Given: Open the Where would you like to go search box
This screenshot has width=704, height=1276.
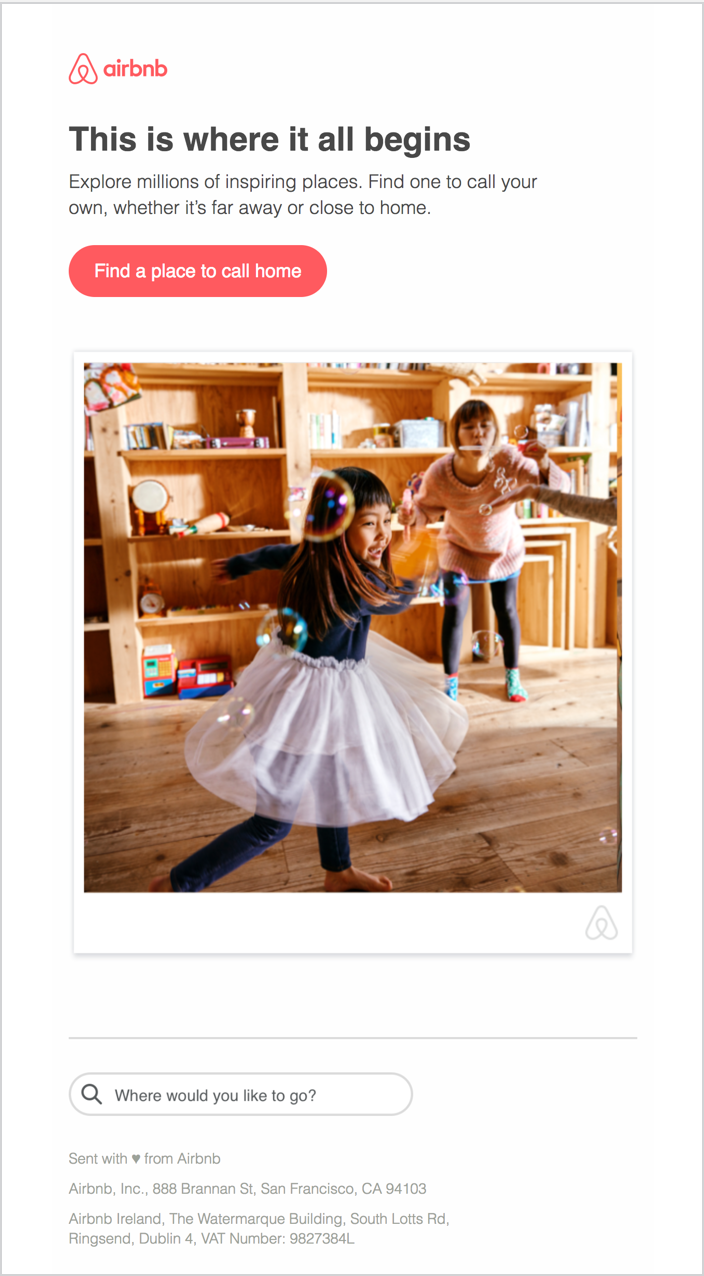Looking at the screenshot, I should [240, 1095].
